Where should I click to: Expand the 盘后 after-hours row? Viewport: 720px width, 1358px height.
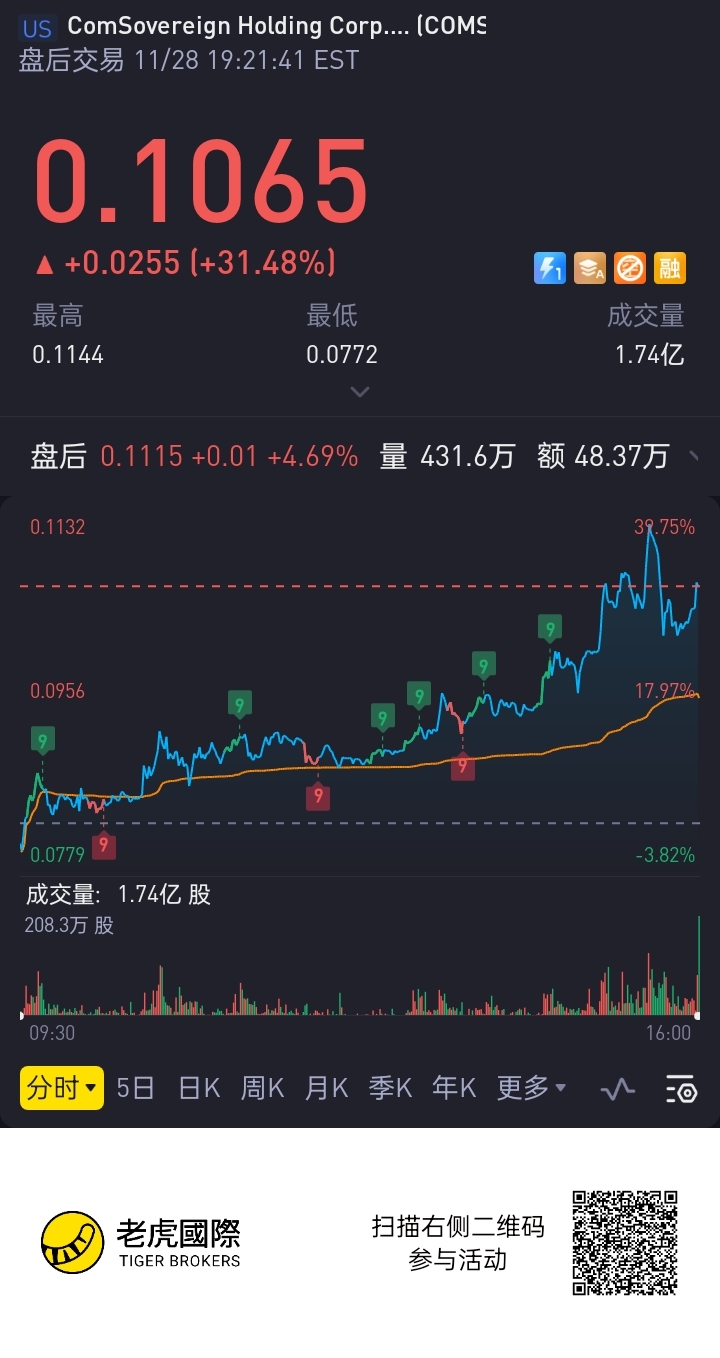[x=695, y=457]
